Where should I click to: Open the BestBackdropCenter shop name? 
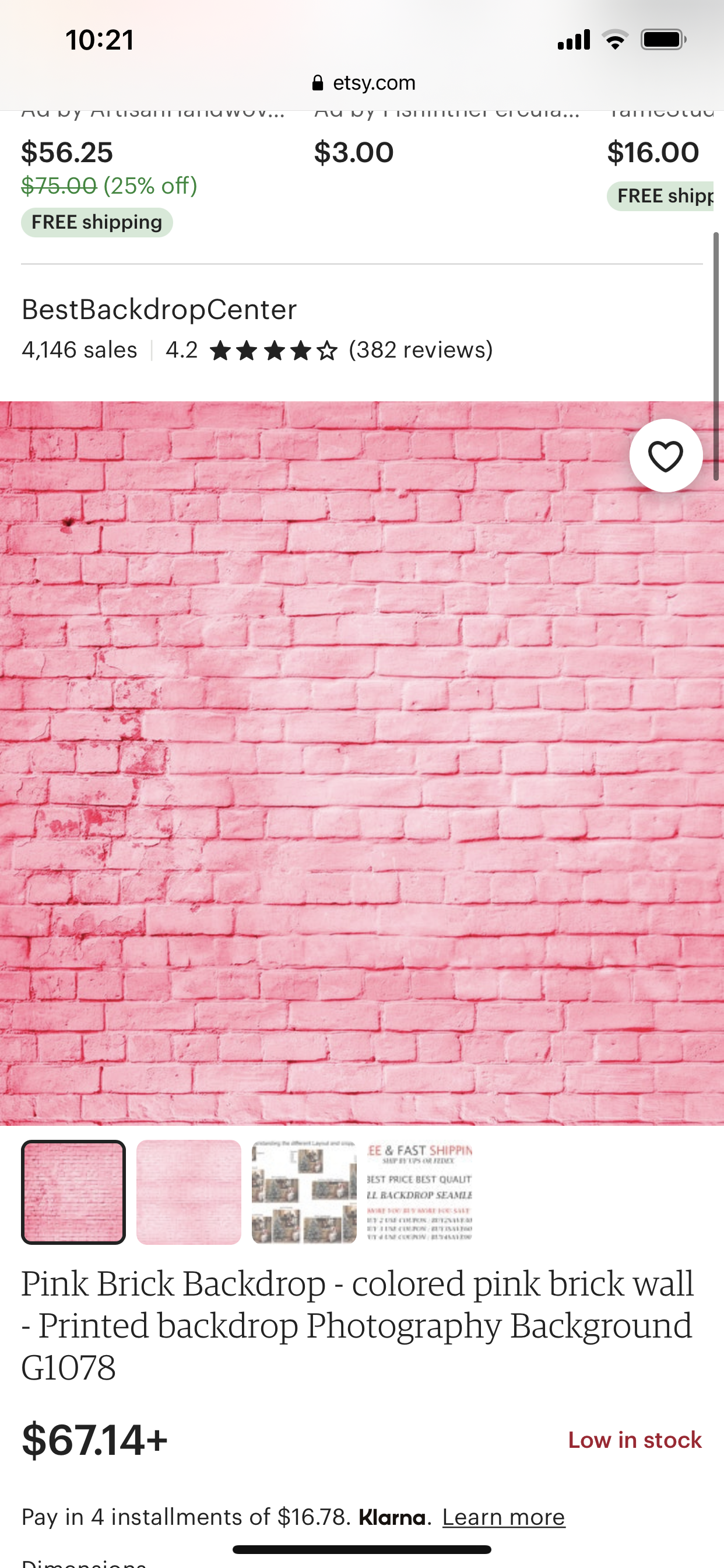[x=159, y=310]
